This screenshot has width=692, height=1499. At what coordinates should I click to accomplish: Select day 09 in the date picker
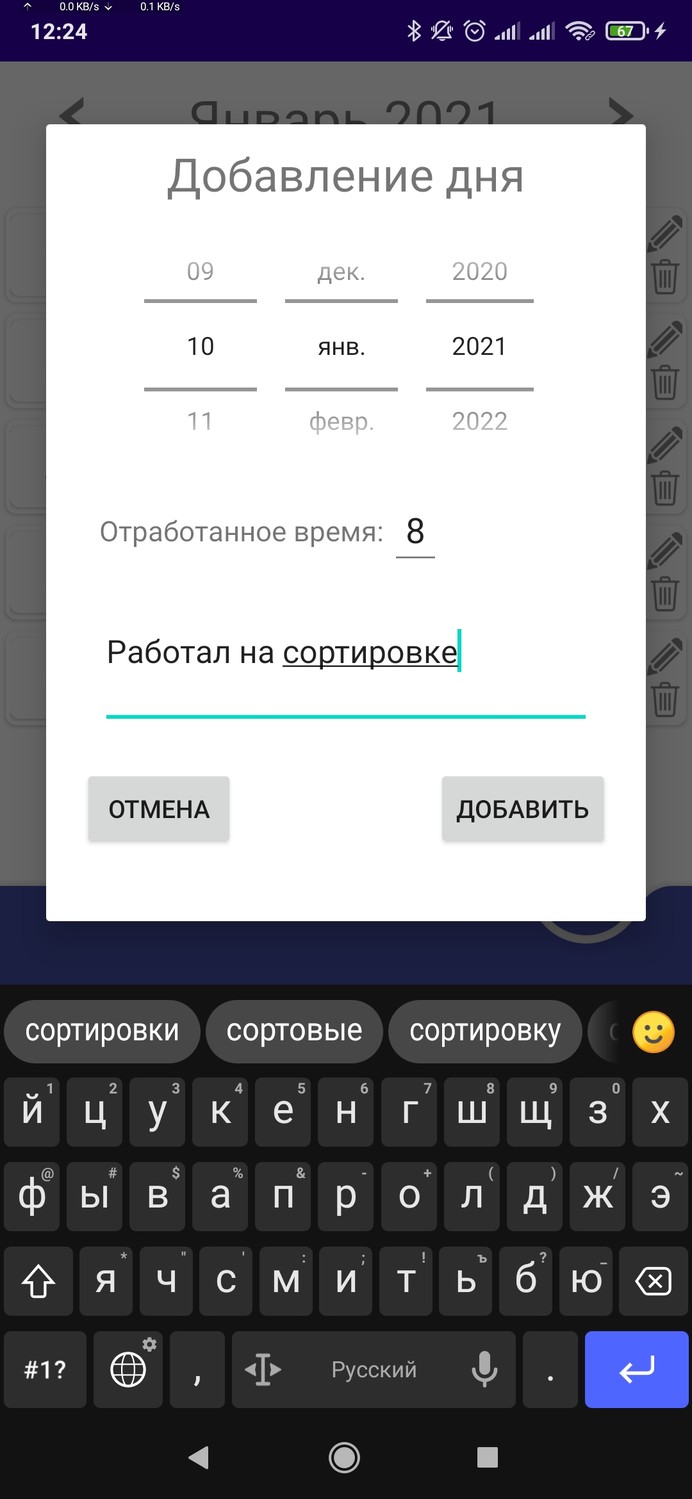200,271
